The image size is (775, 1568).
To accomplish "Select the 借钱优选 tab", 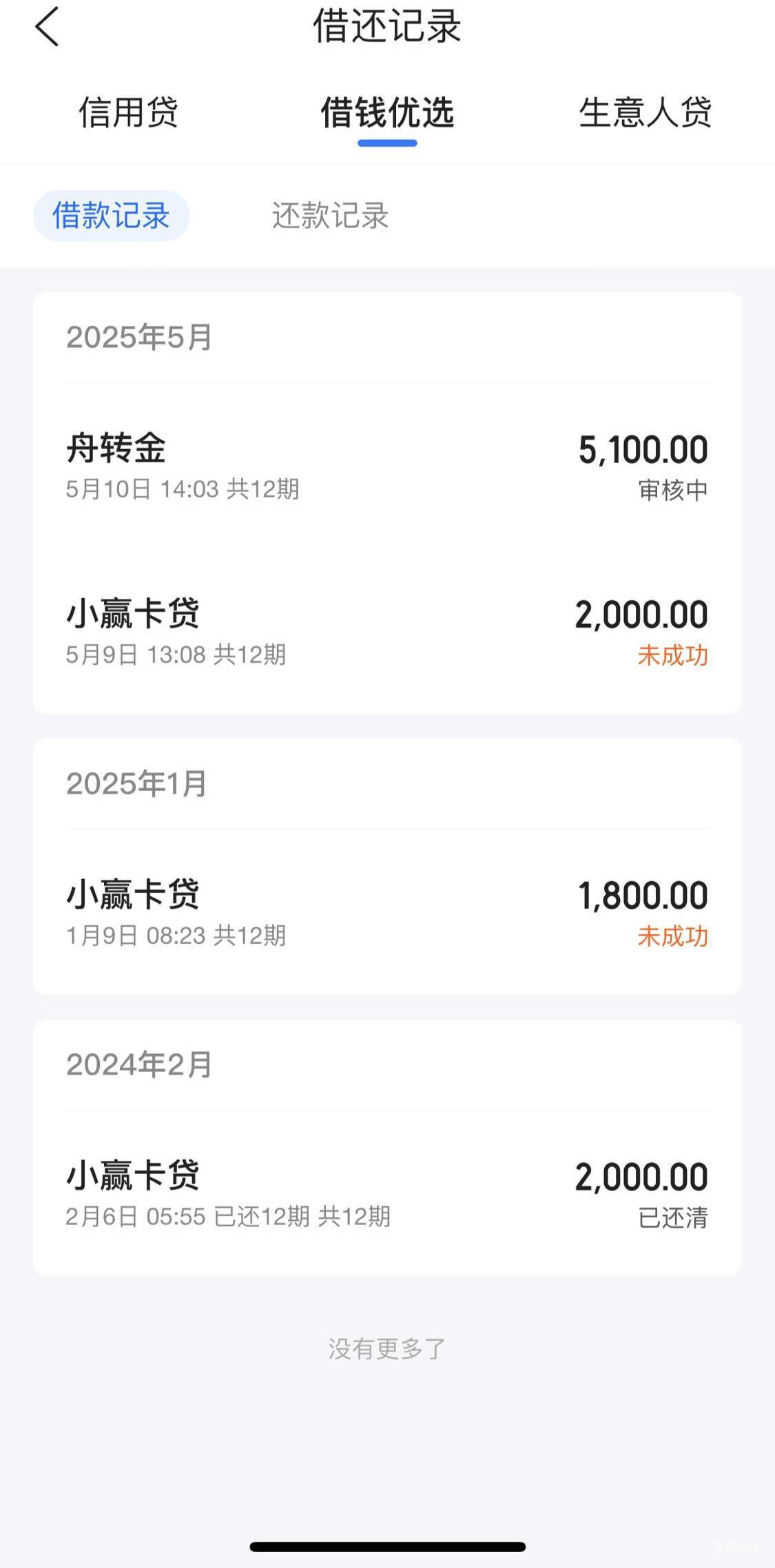I will click(x=387, y=112).
